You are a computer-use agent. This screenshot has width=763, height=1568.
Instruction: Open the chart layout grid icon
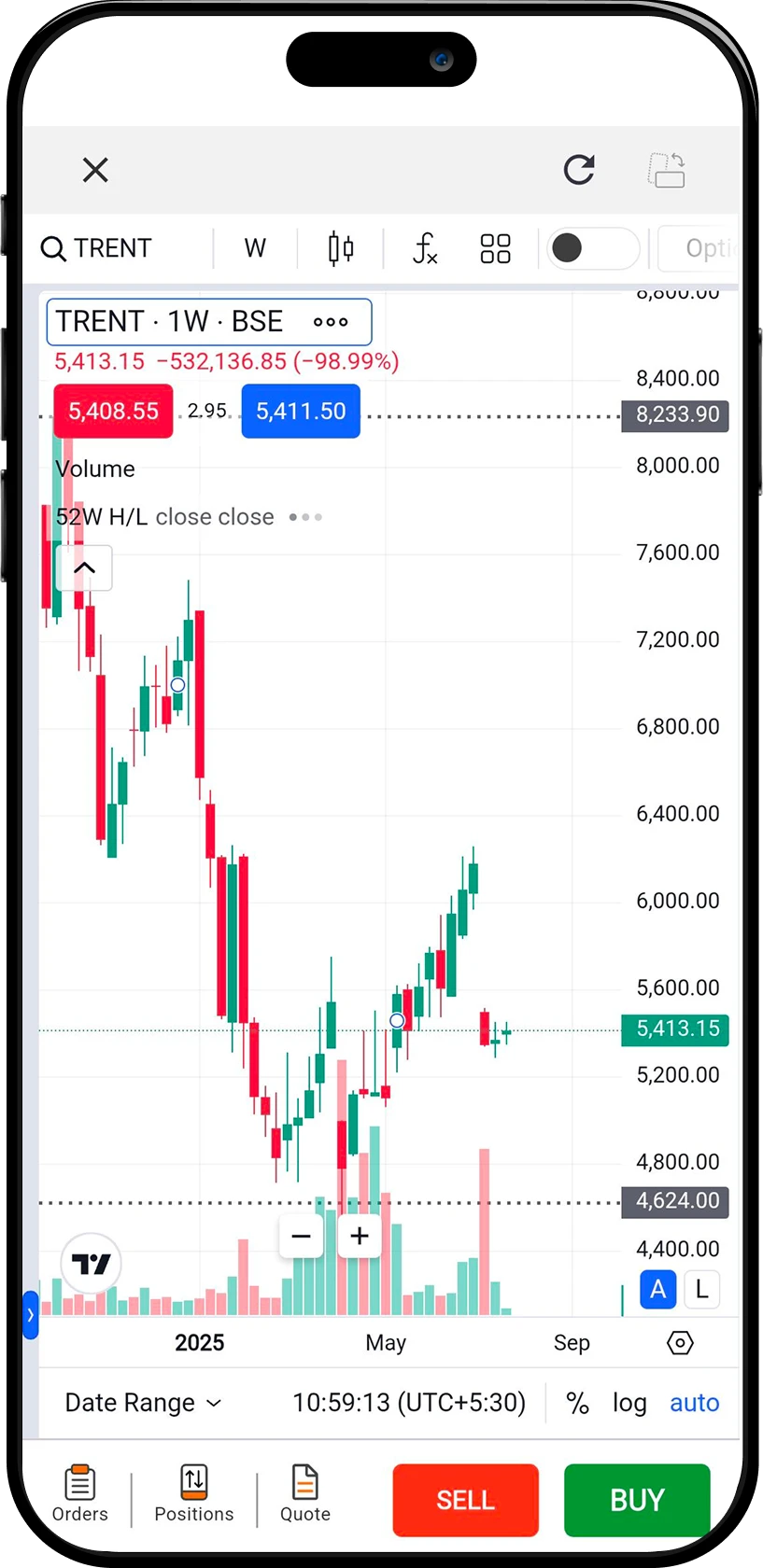[495, 248]
